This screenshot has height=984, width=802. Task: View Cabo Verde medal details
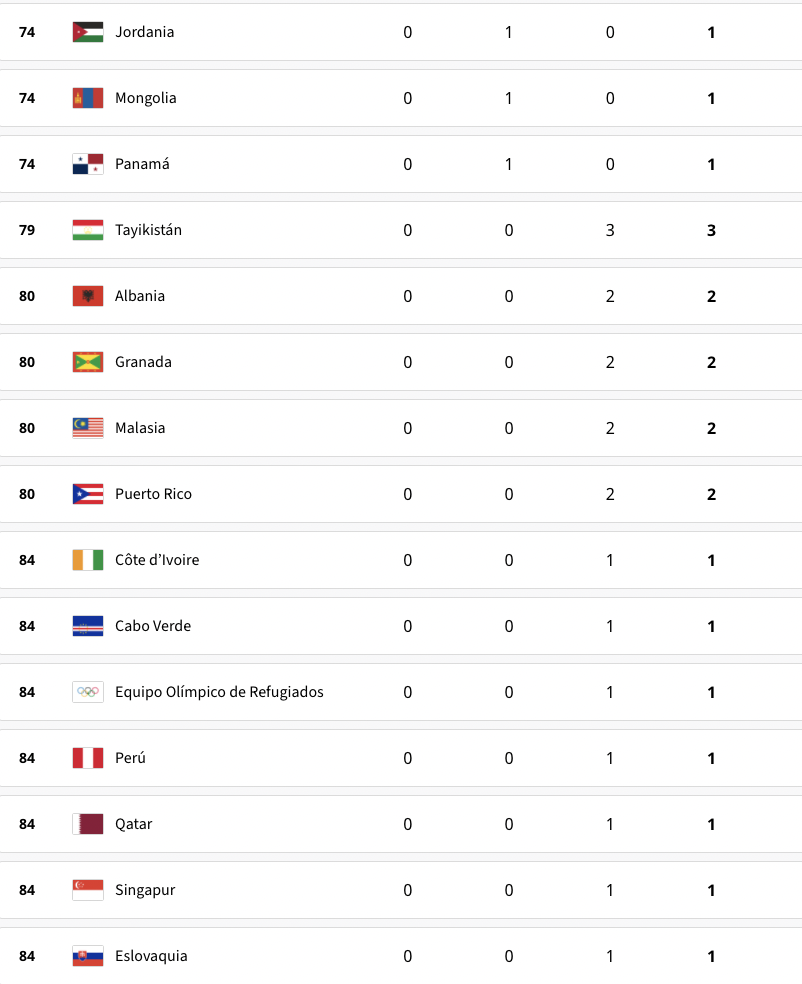click(x=401, y=626)
